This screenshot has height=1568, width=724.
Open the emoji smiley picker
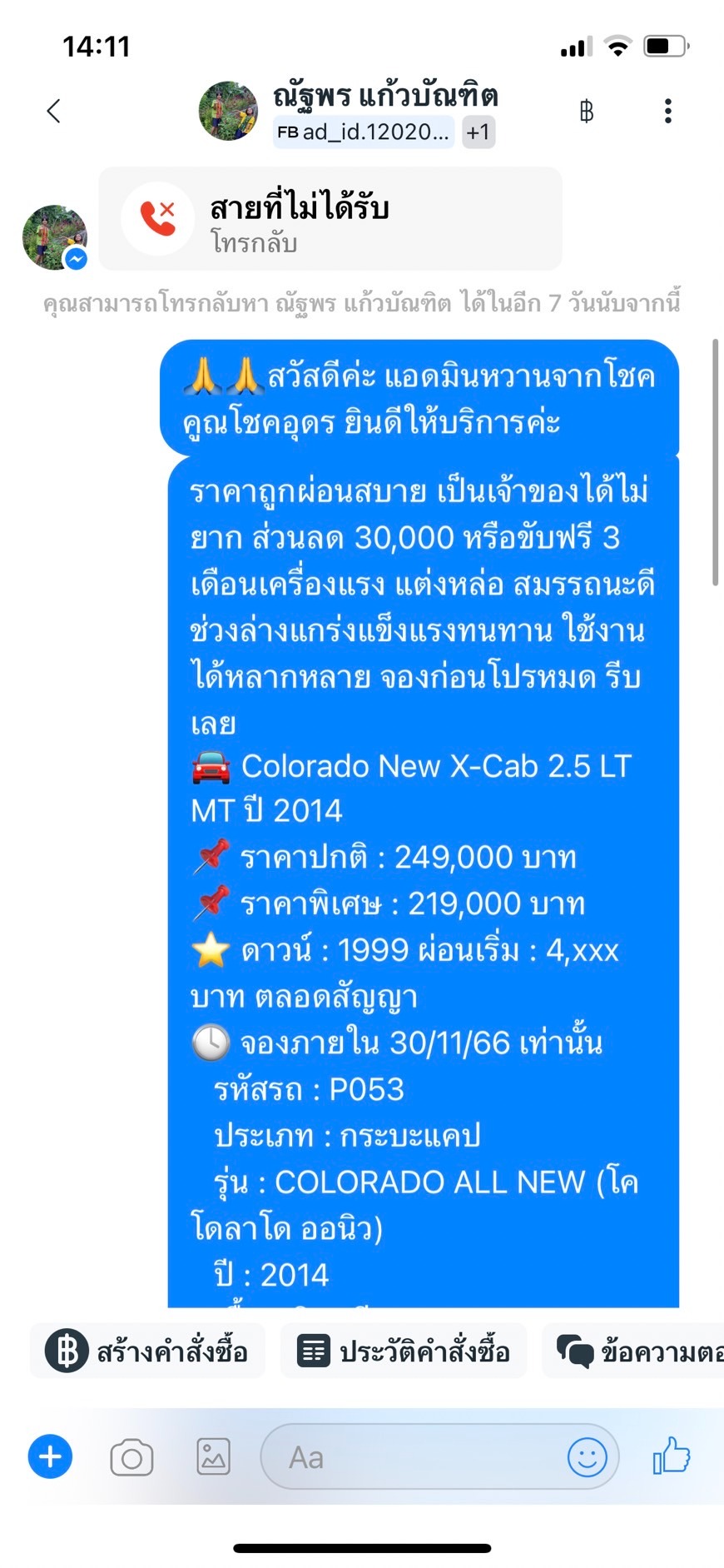pyautogui.click(x=588, y=1456)
